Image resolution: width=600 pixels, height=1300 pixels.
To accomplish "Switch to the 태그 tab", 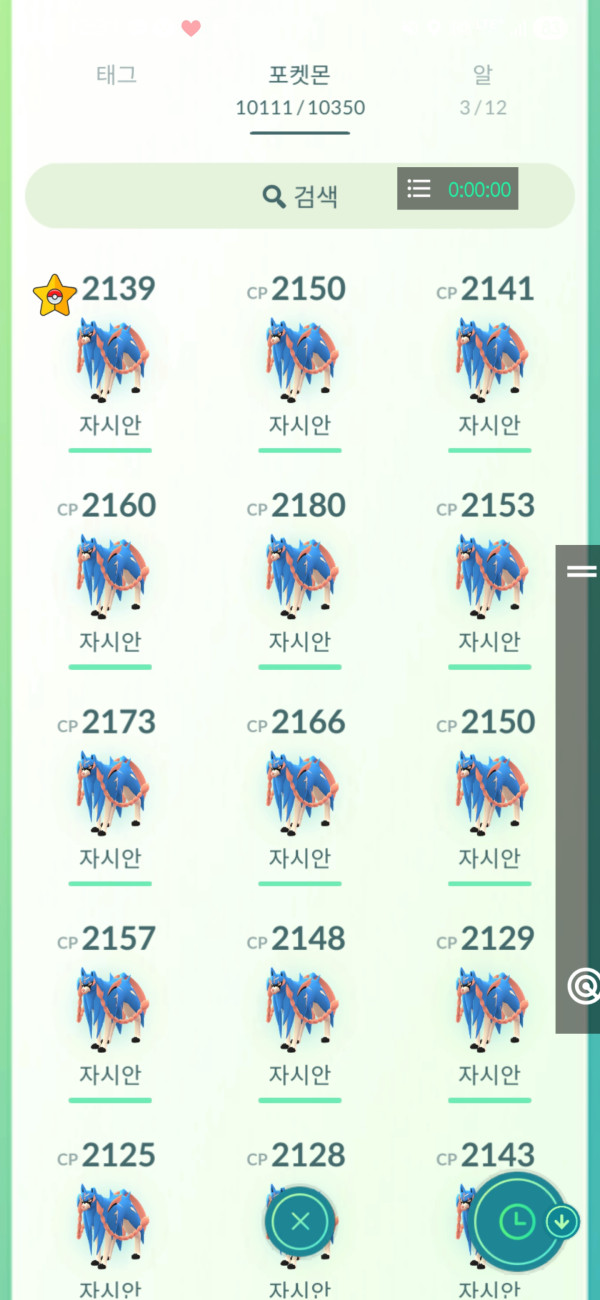I will tap(116, 75).
